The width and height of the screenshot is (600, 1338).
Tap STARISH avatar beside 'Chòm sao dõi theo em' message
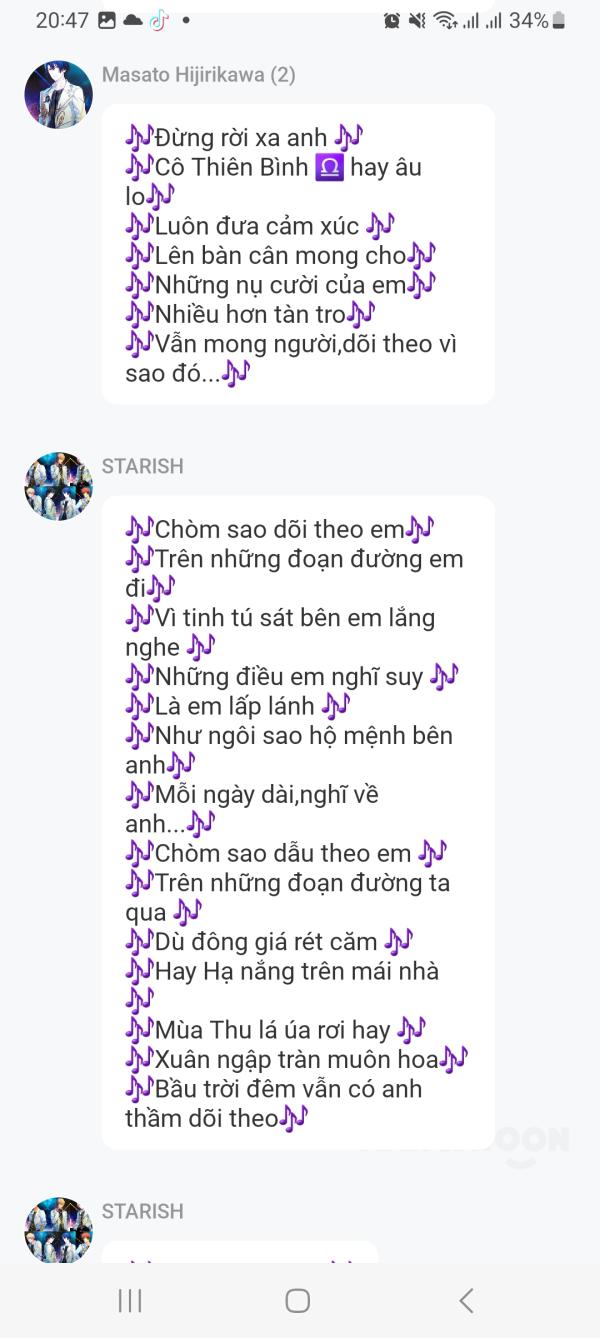tap(58, 486)
